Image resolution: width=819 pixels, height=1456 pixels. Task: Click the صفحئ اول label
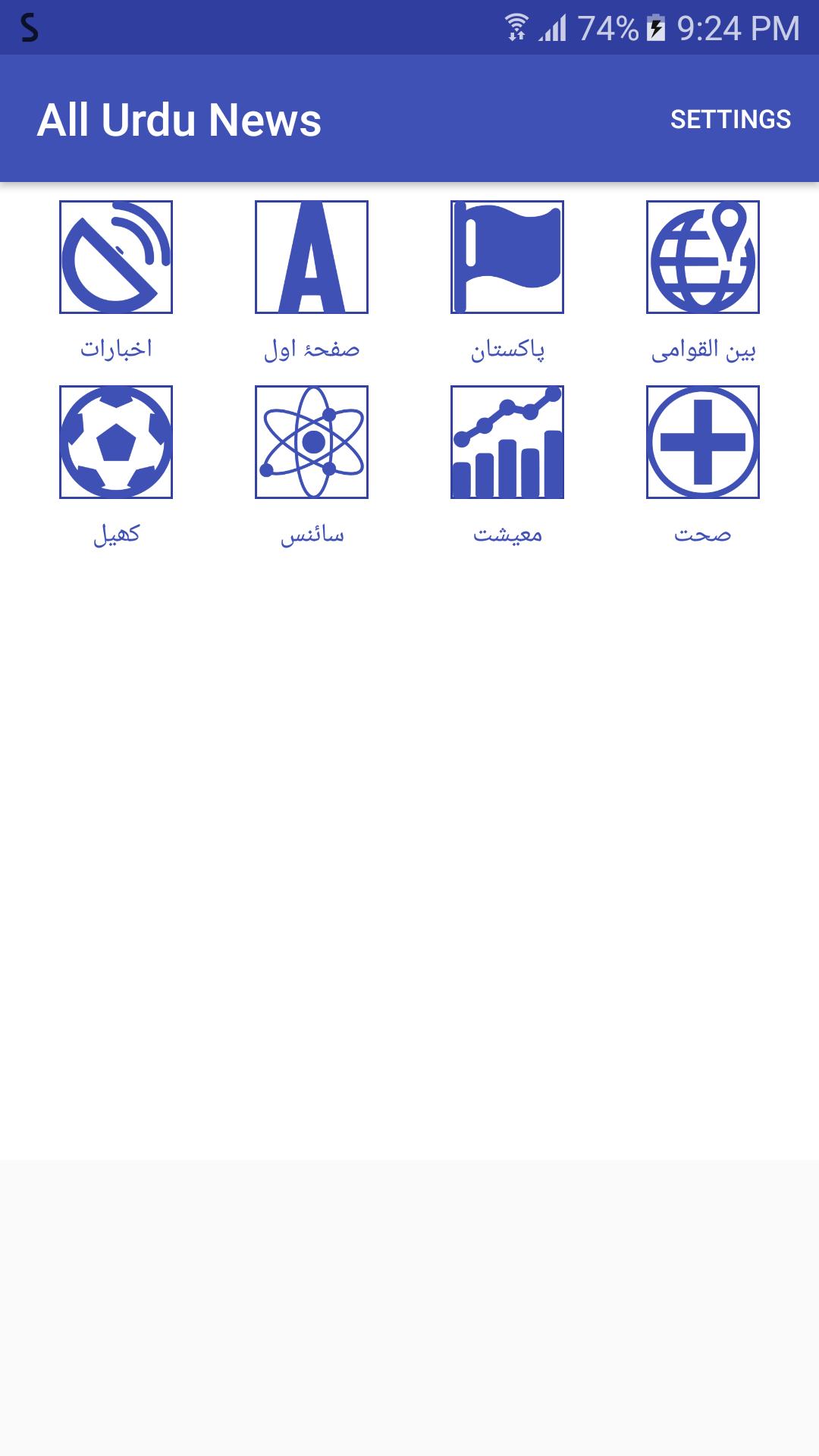coord(312,348)
